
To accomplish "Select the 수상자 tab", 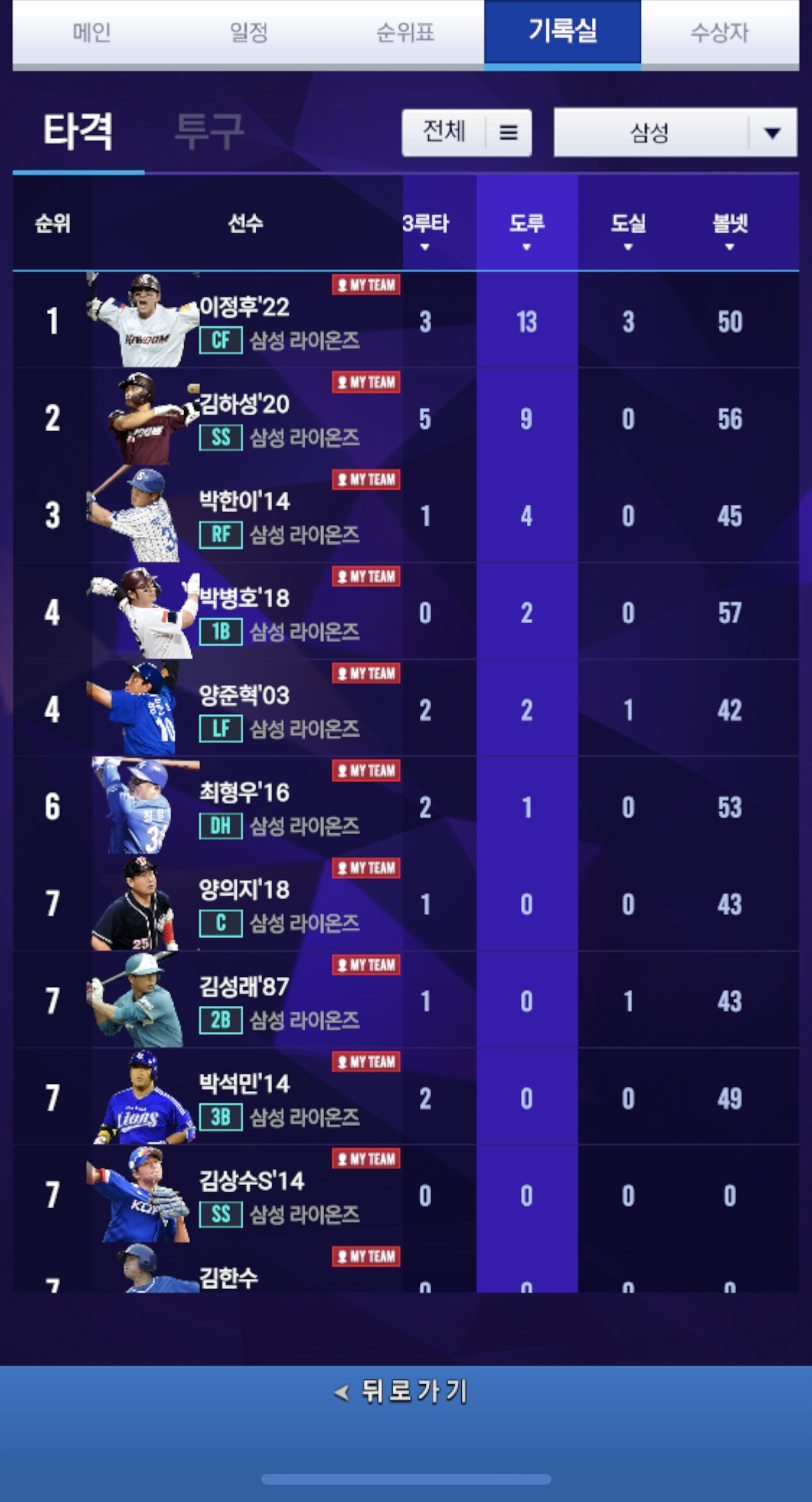I will (720, 32).
